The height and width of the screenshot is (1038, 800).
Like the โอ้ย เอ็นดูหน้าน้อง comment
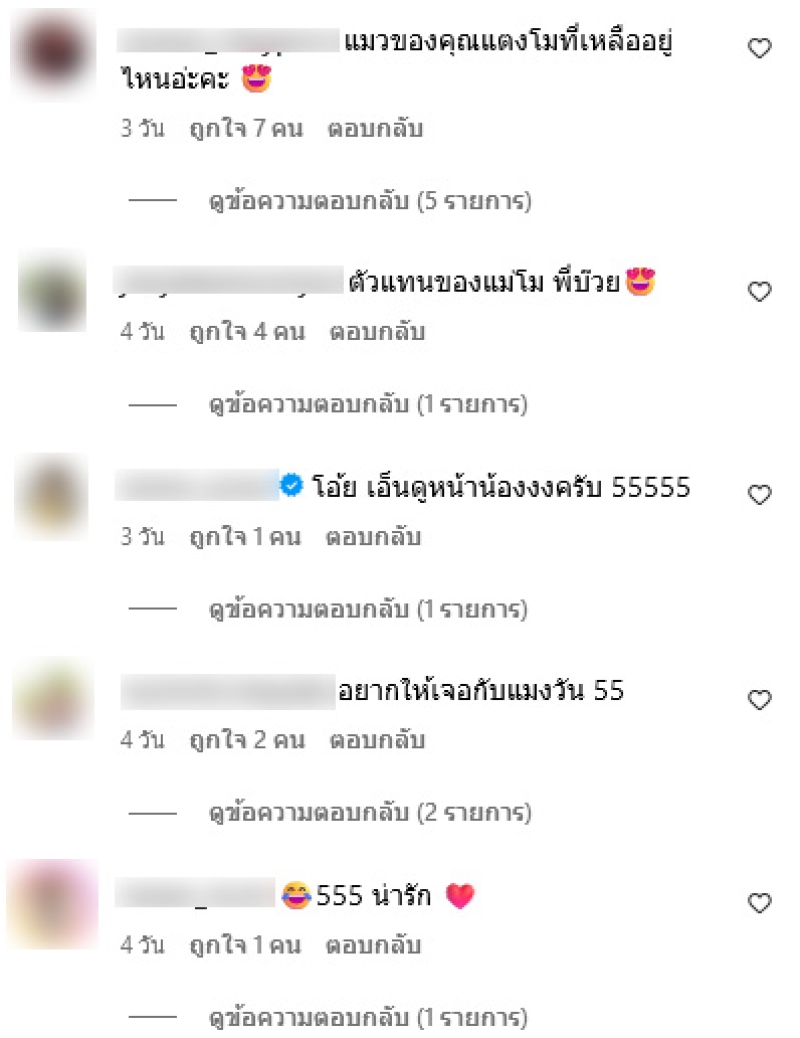tap(760, 494)
